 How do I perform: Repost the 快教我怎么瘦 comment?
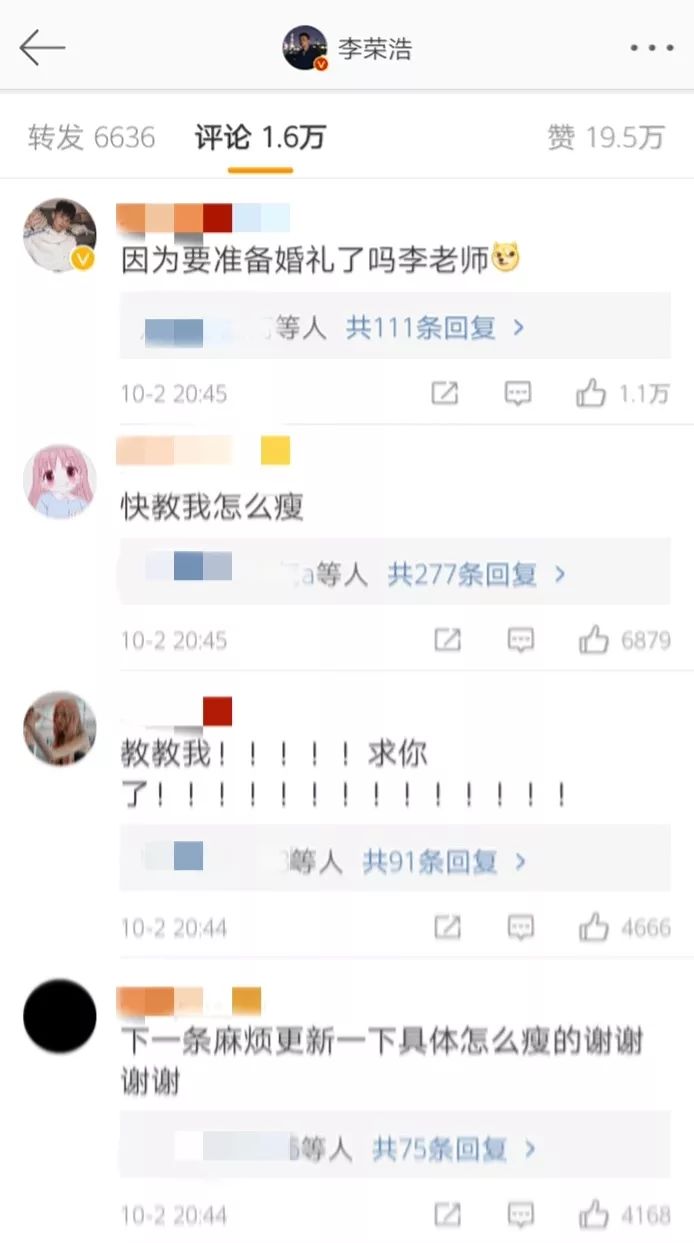tap(447, 640)
